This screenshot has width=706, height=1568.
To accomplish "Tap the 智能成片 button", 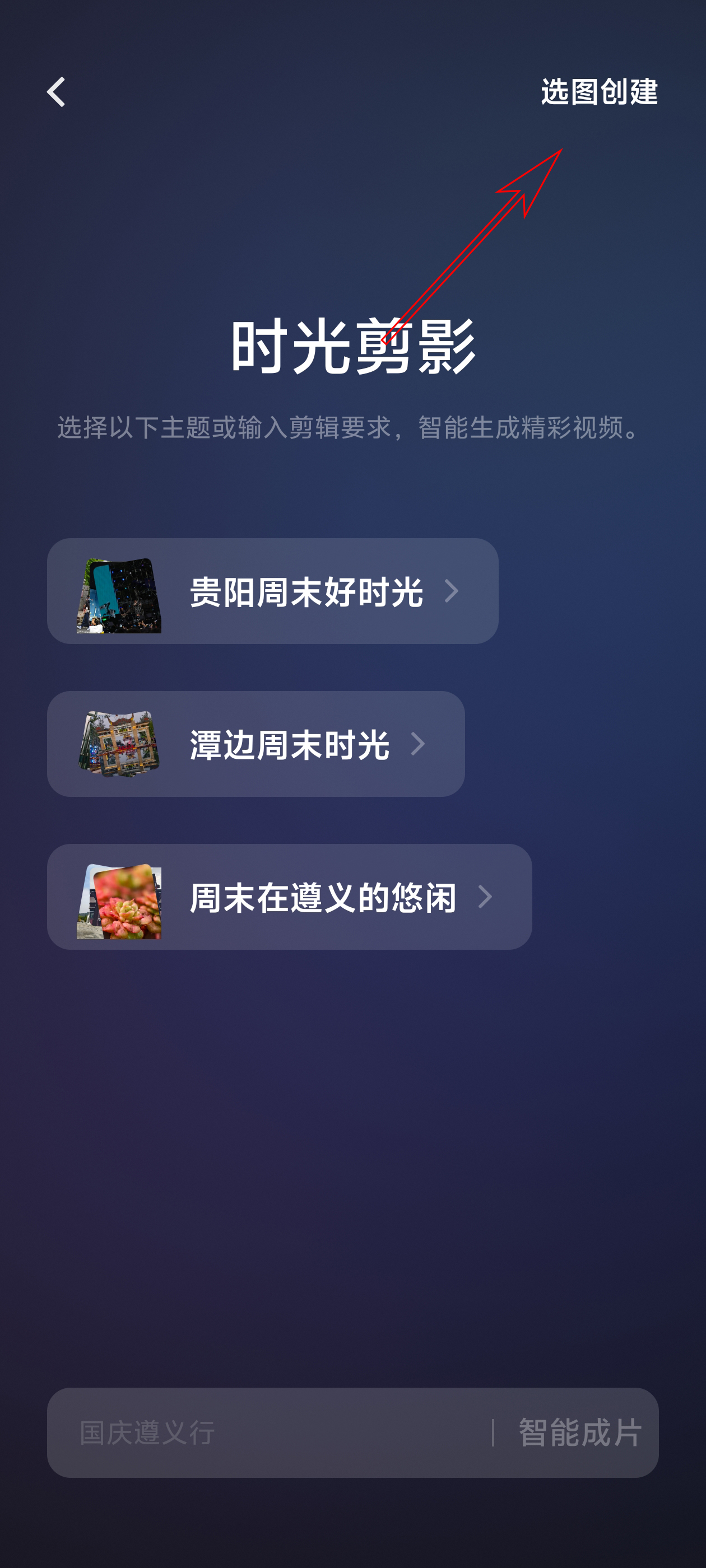I will (579, 1432).
